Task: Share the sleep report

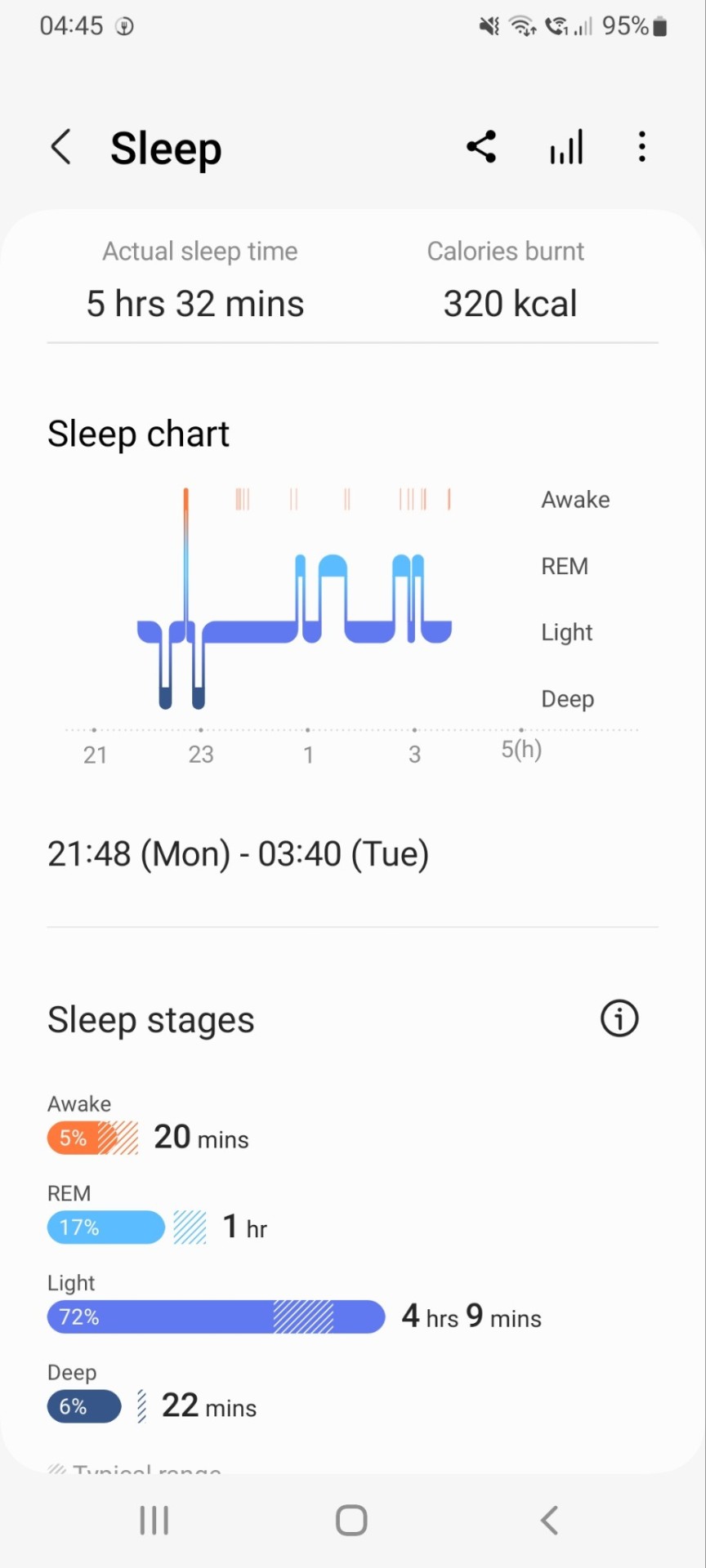Action: 481,148
